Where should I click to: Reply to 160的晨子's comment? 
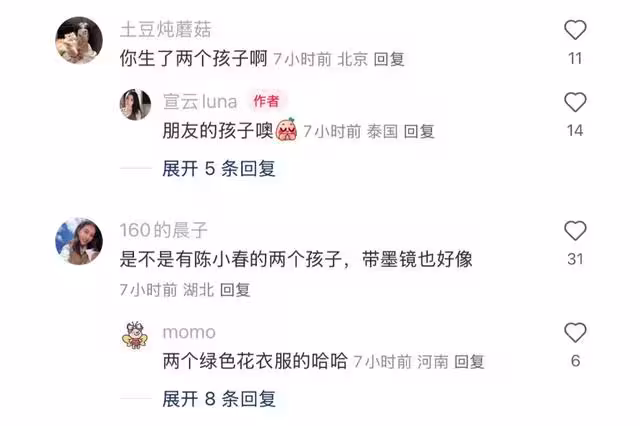point(235,290)
